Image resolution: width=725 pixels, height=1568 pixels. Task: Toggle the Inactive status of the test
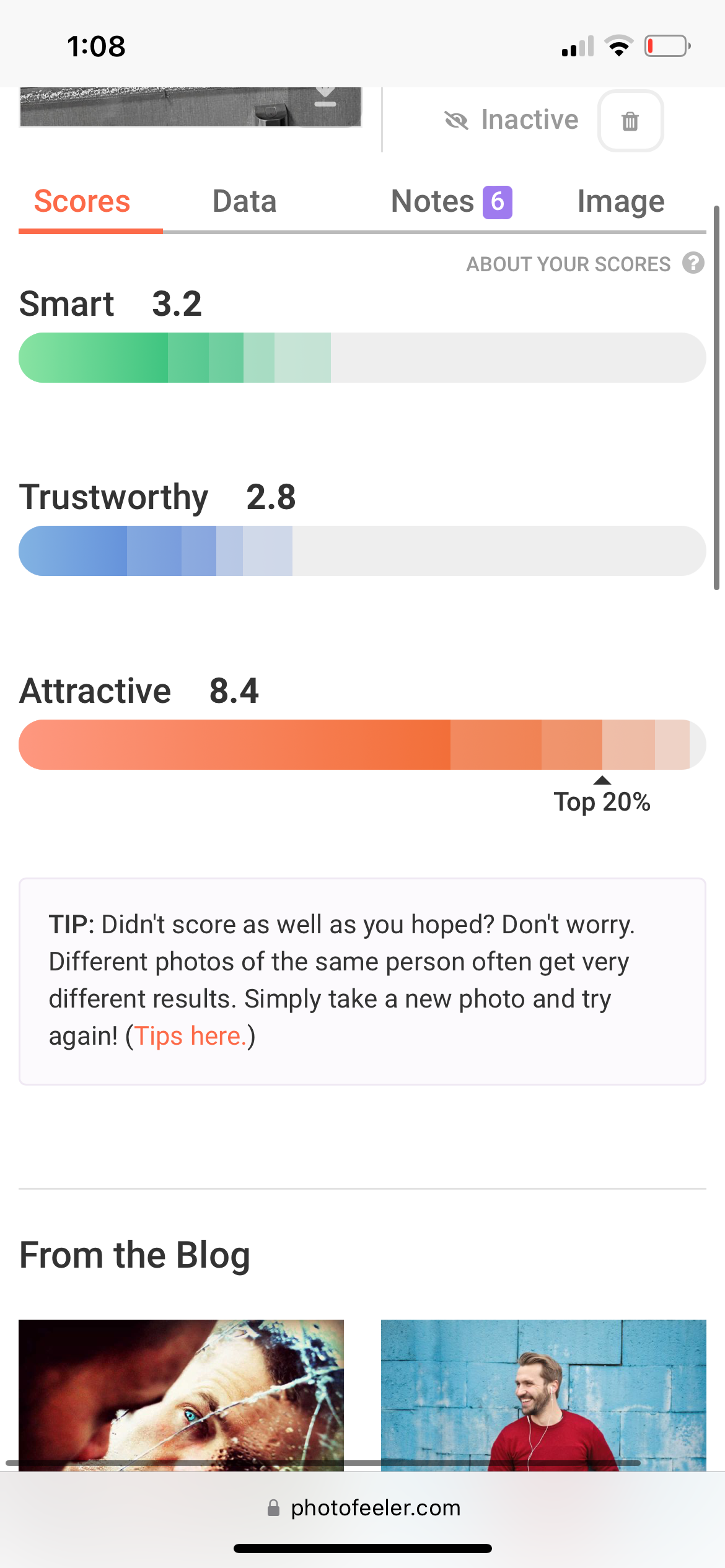tap(511, 120)
